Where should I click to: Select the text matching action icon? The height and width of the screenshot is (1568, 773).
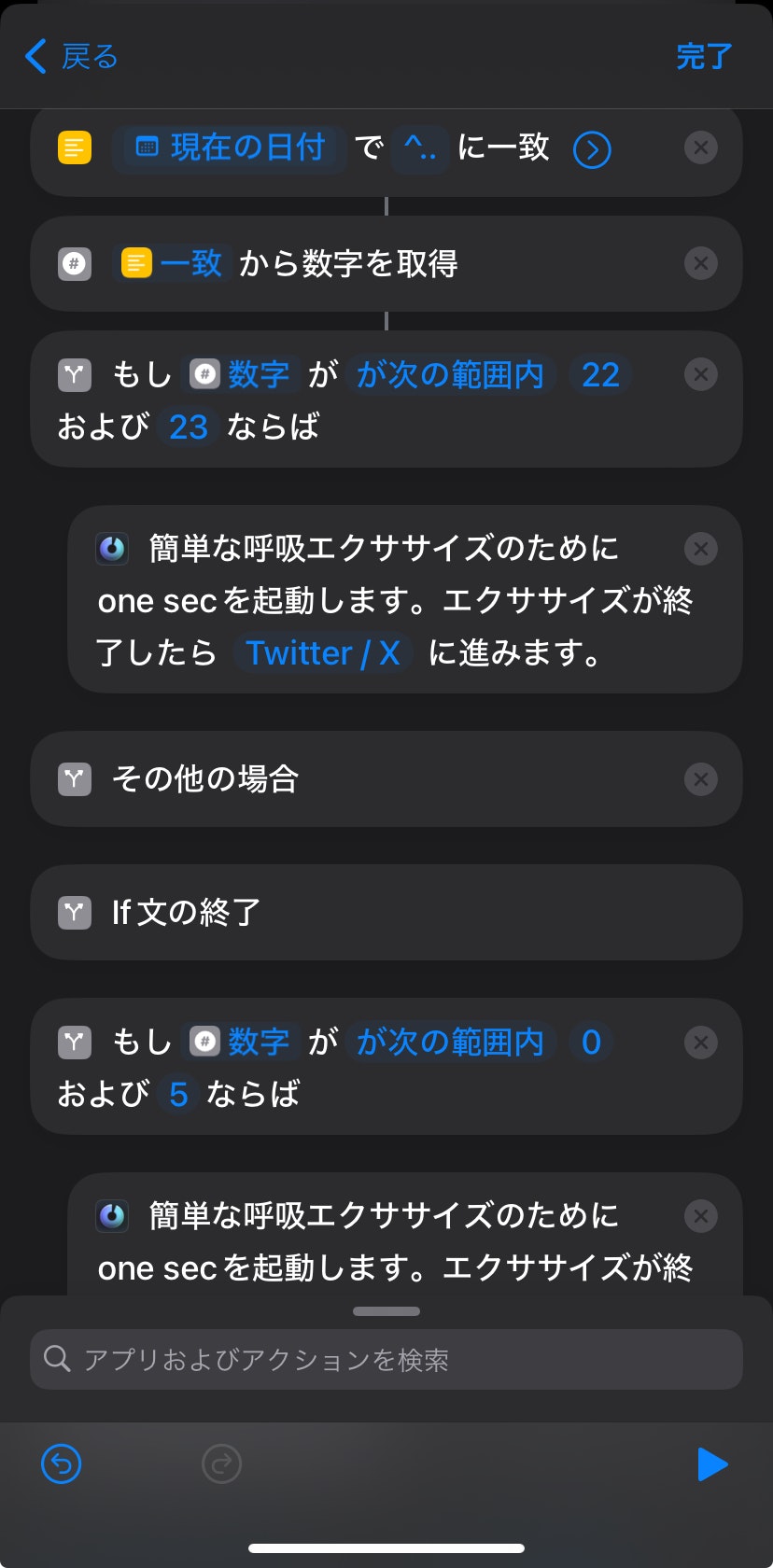coord(75,148)
